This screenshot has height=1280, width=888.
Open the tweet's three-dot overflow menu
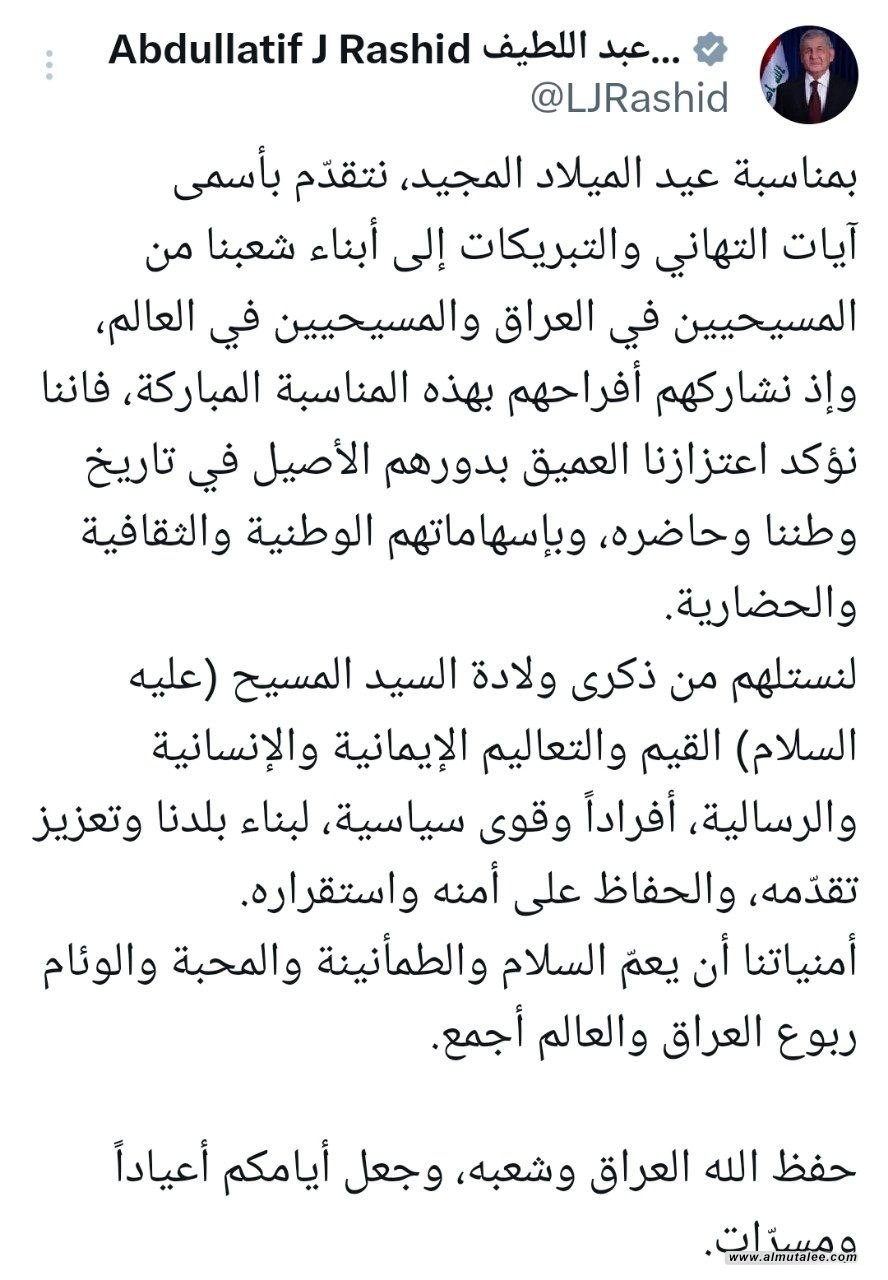48,66
